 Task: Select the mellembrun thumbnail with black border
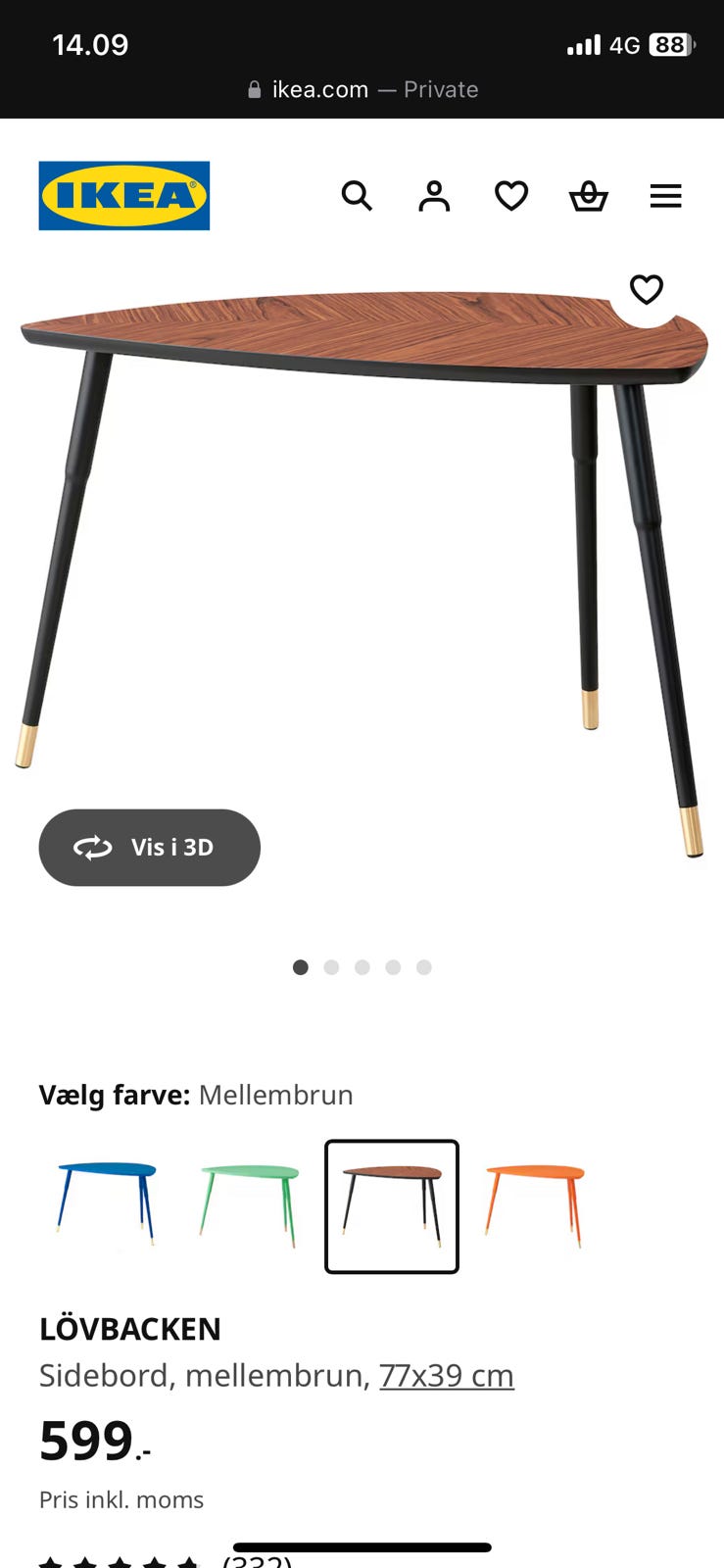pos(391,1204)
